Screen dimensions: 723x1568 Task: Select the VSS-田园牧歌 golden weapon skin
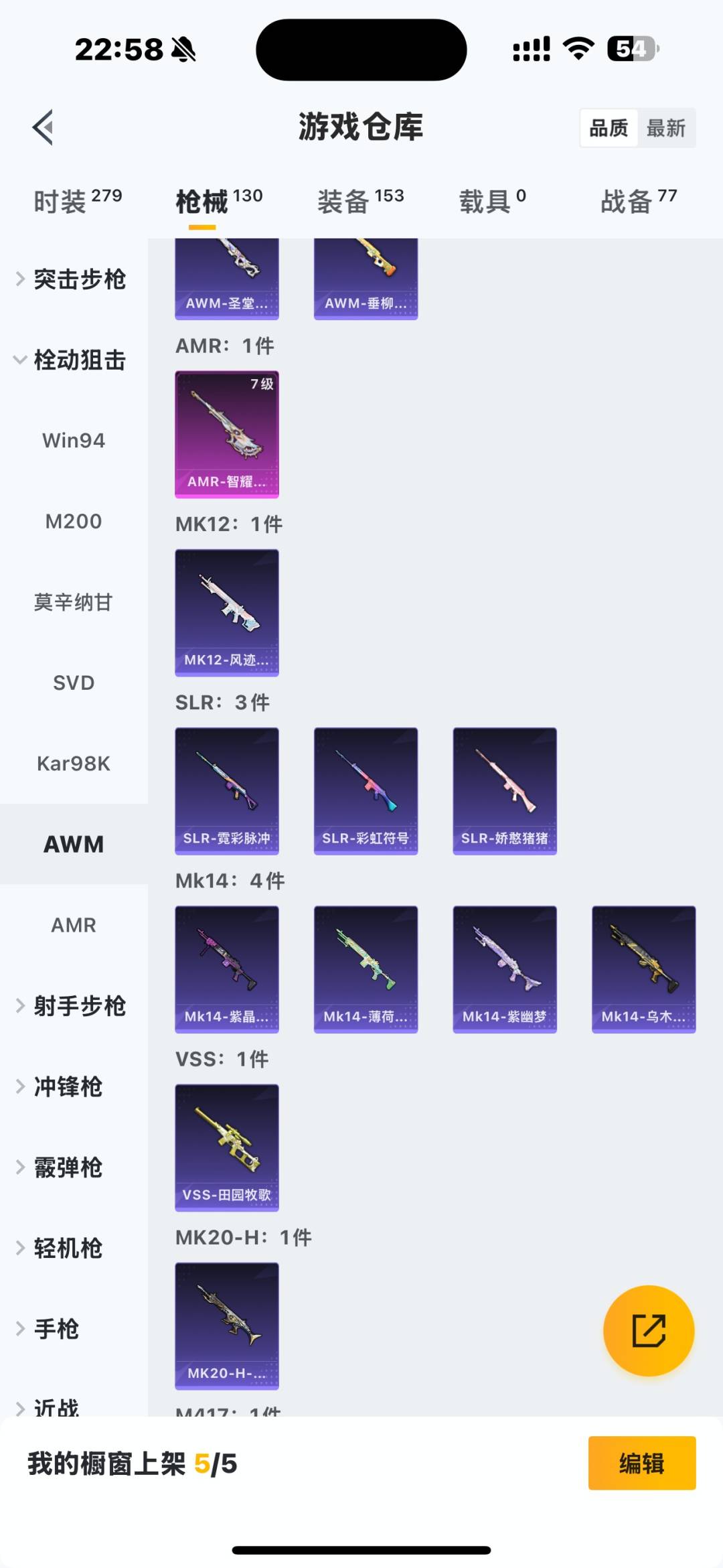click(226, 1147)
